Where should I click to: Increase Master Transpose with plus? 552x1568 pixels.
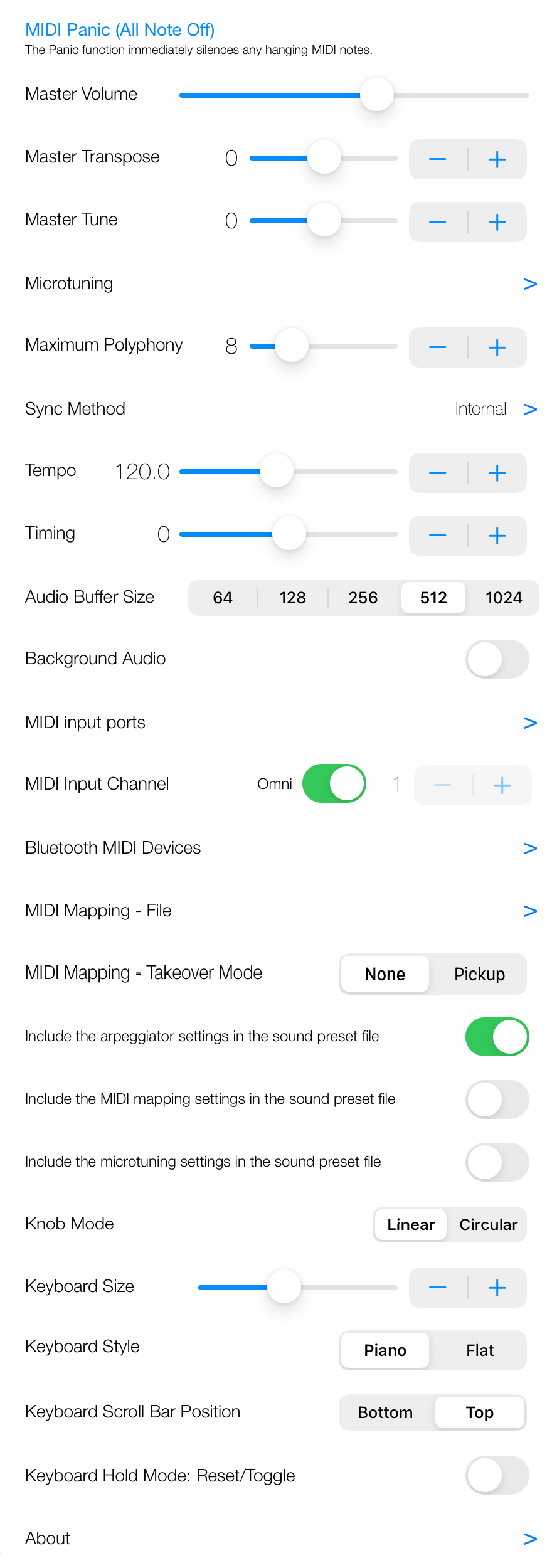pyautogui.click(x=497, y=159)
